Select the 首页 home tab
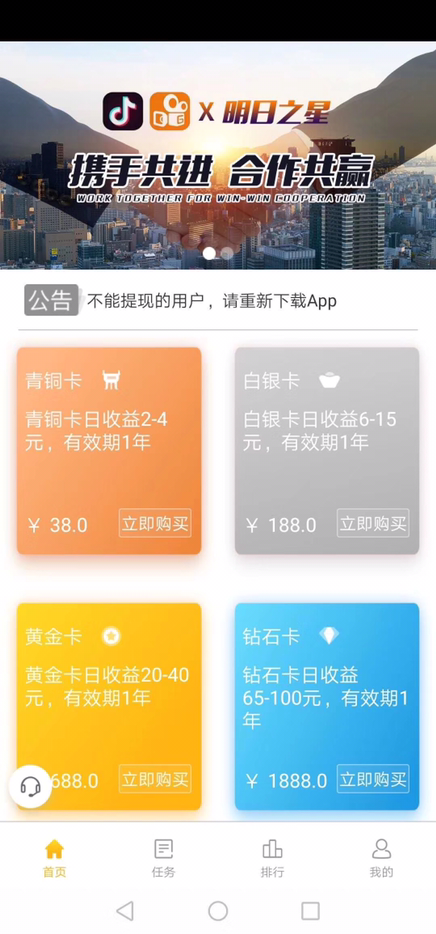 54,858
